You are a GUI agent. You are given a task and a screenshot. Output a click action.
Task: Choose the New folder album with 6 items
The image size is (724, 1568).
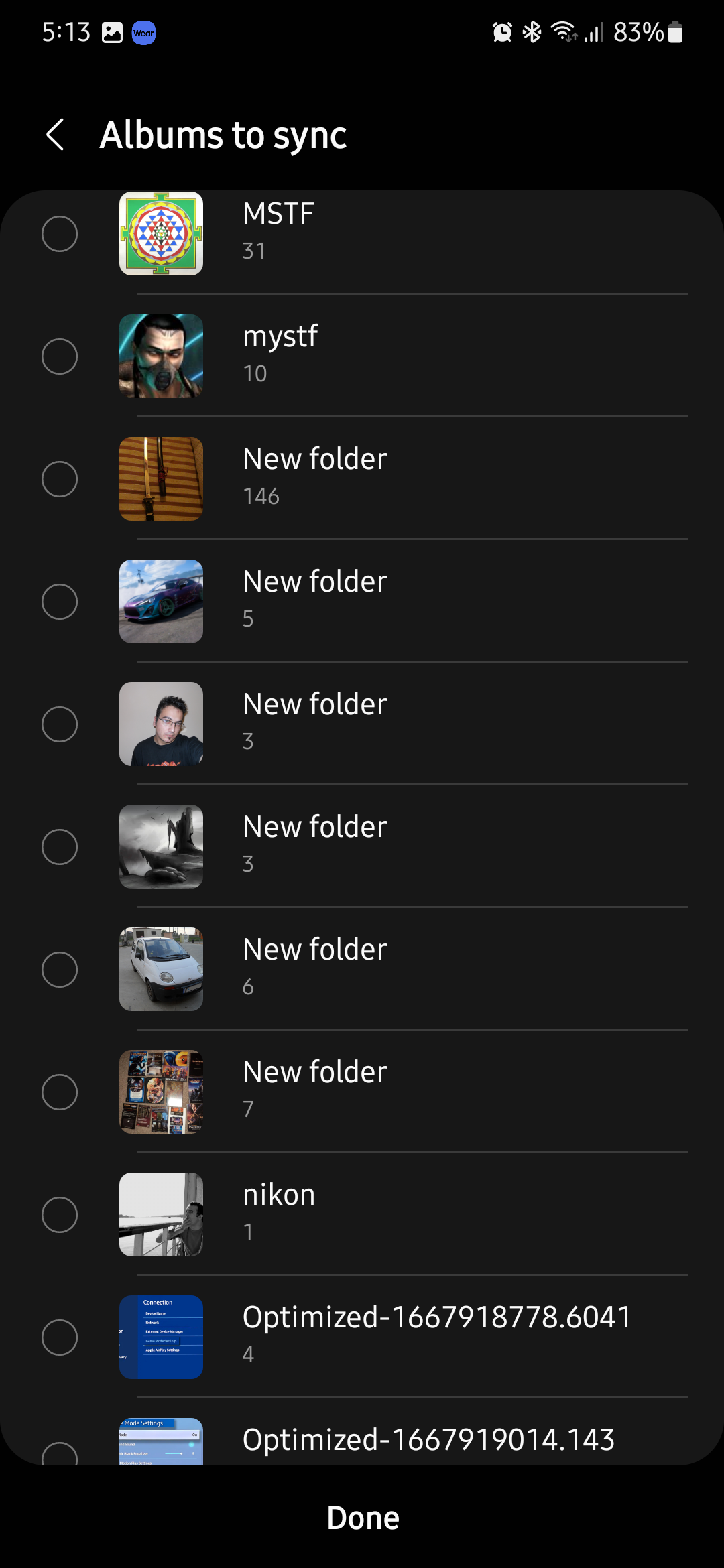pos(60,970)
